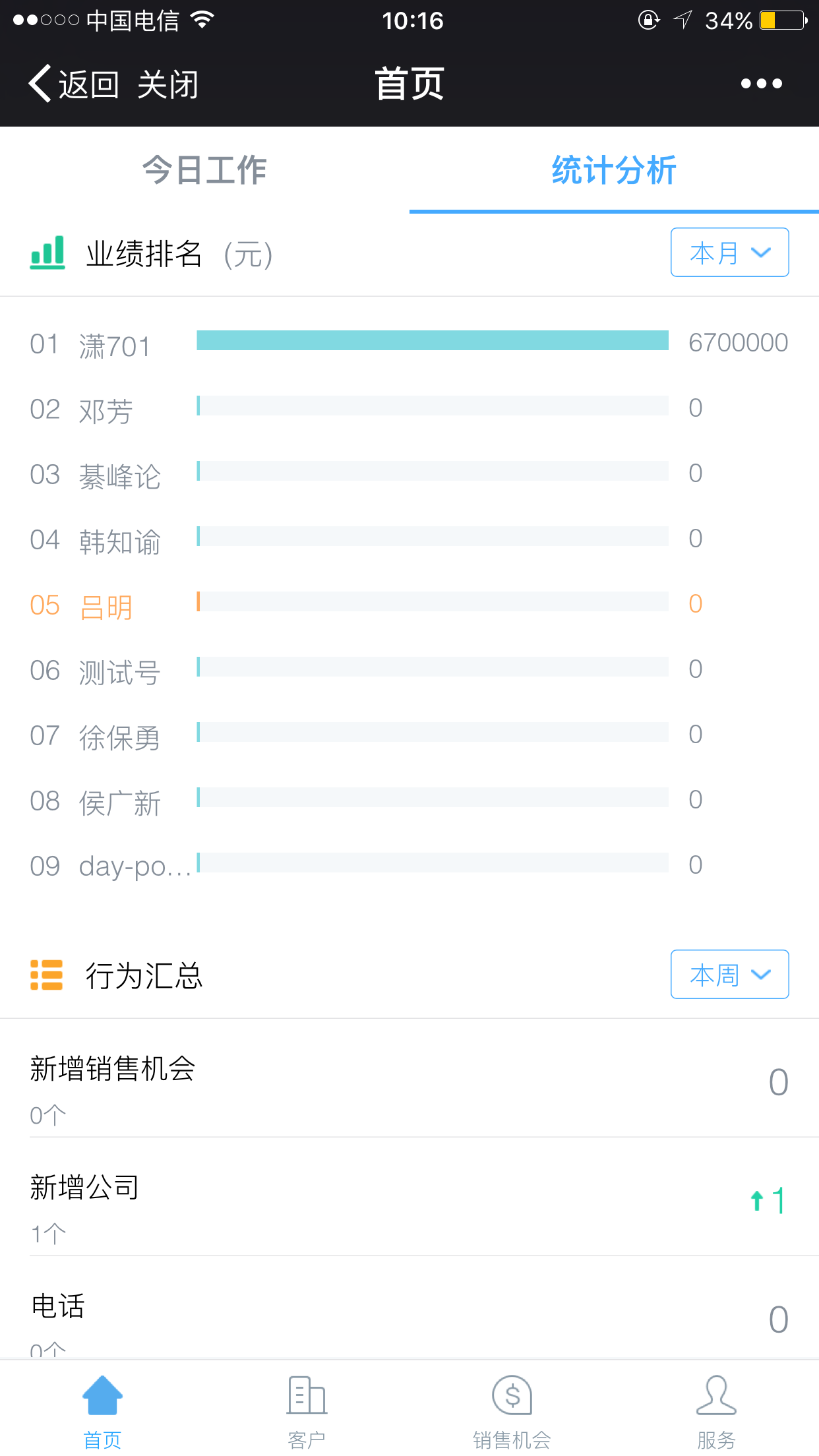Image resolution: width=819 pixels, height=1456 pixels.
Task: Tap 返回 to go back
Action: [74, 84]
